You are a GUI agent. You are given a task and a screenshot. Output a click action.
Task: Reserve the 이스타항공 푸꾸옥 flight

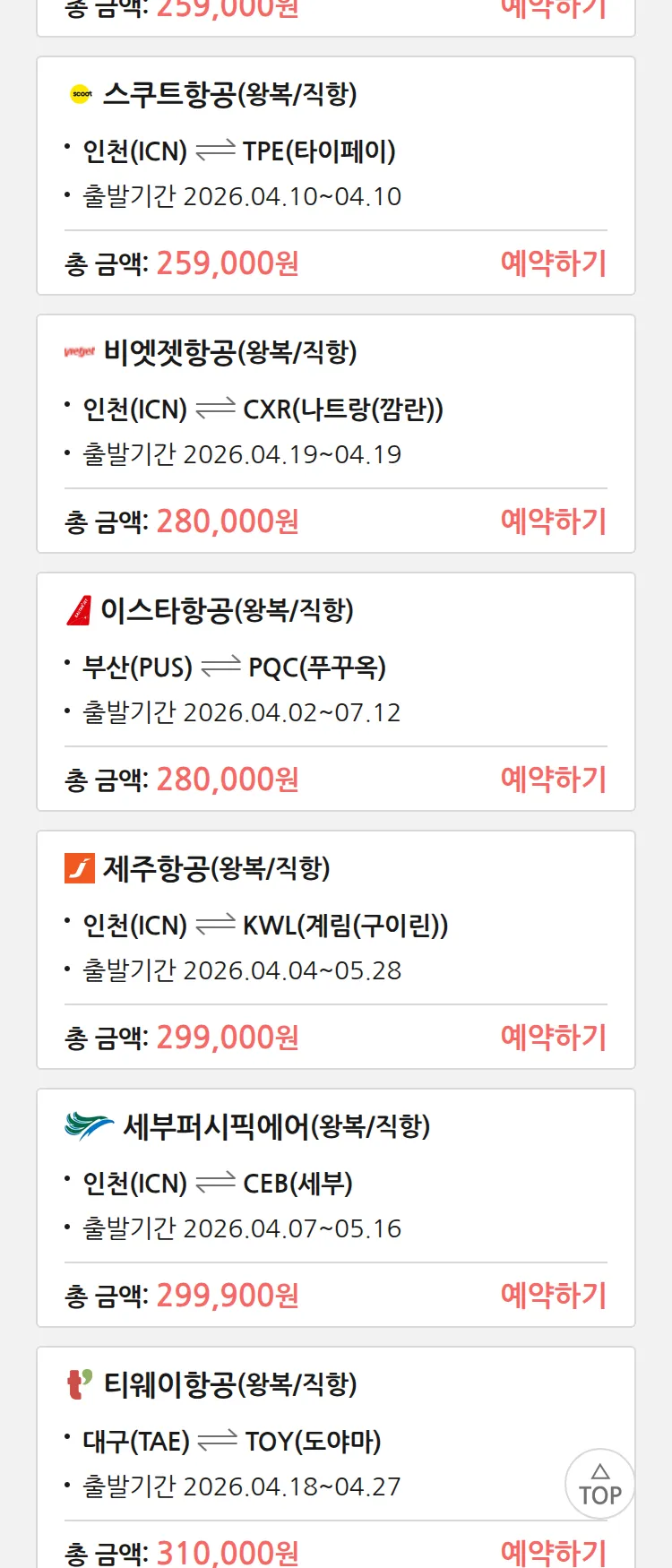[x=553, y=780]
